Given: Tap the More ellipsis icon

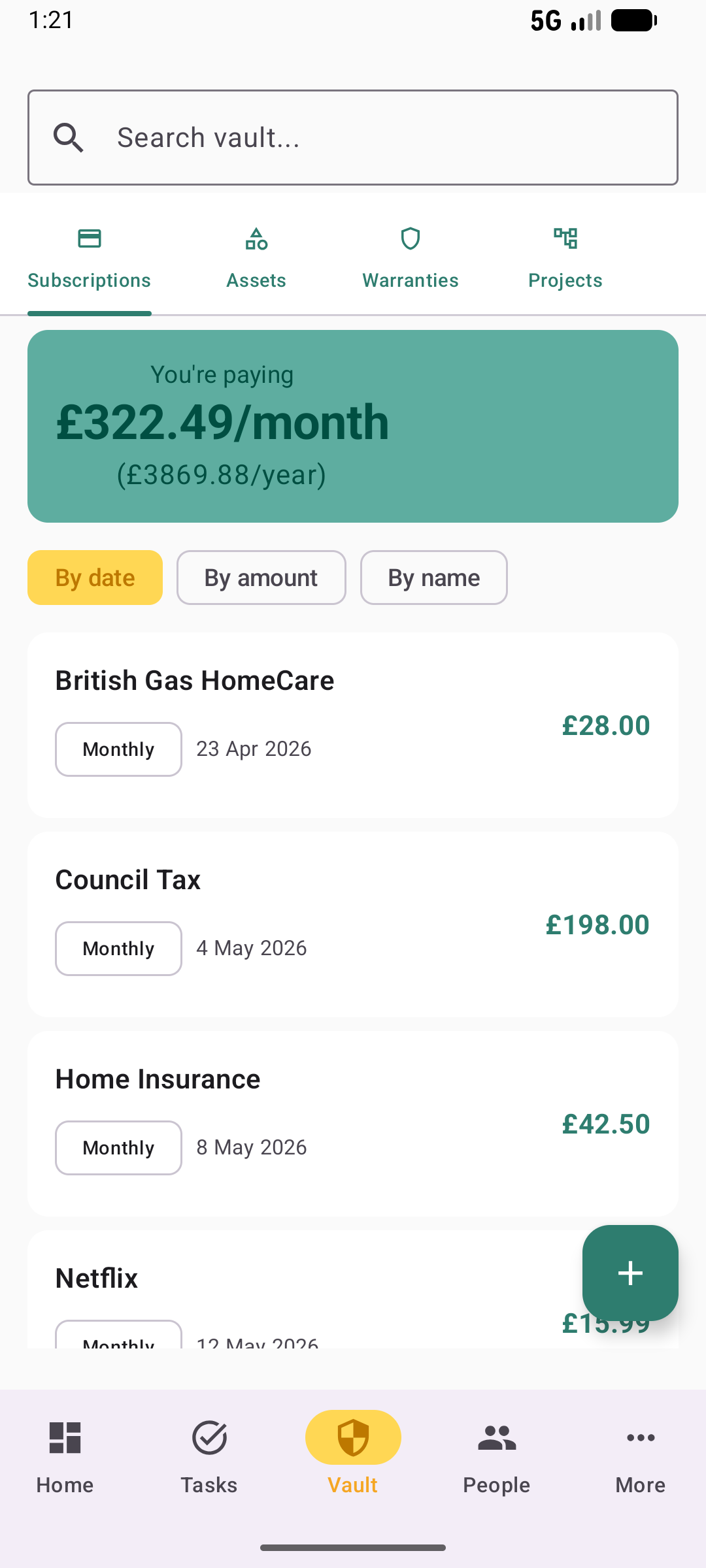Looking at the screenshot, I should click(640, 1437).
